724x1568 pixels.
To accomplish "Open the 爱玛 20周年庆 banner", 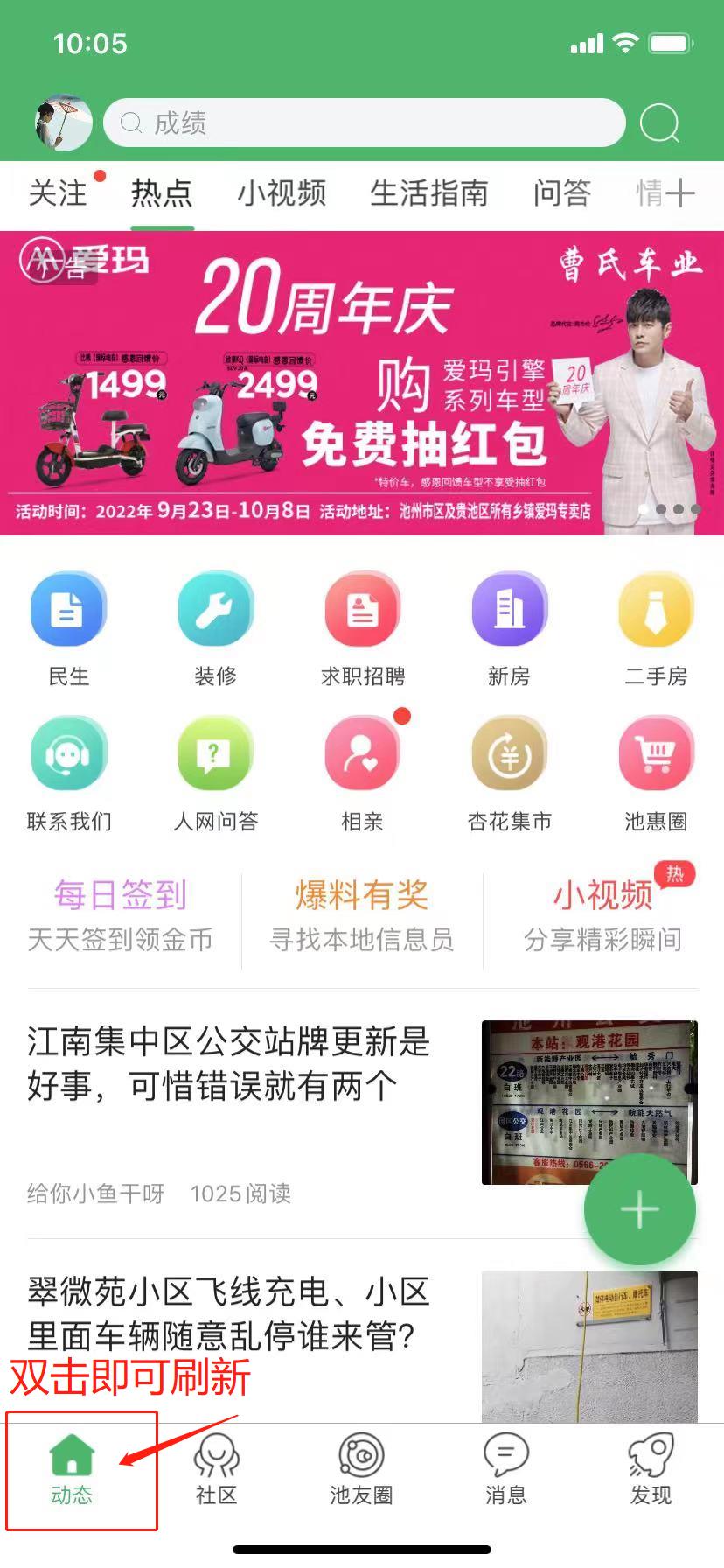I will click(362, 382).
